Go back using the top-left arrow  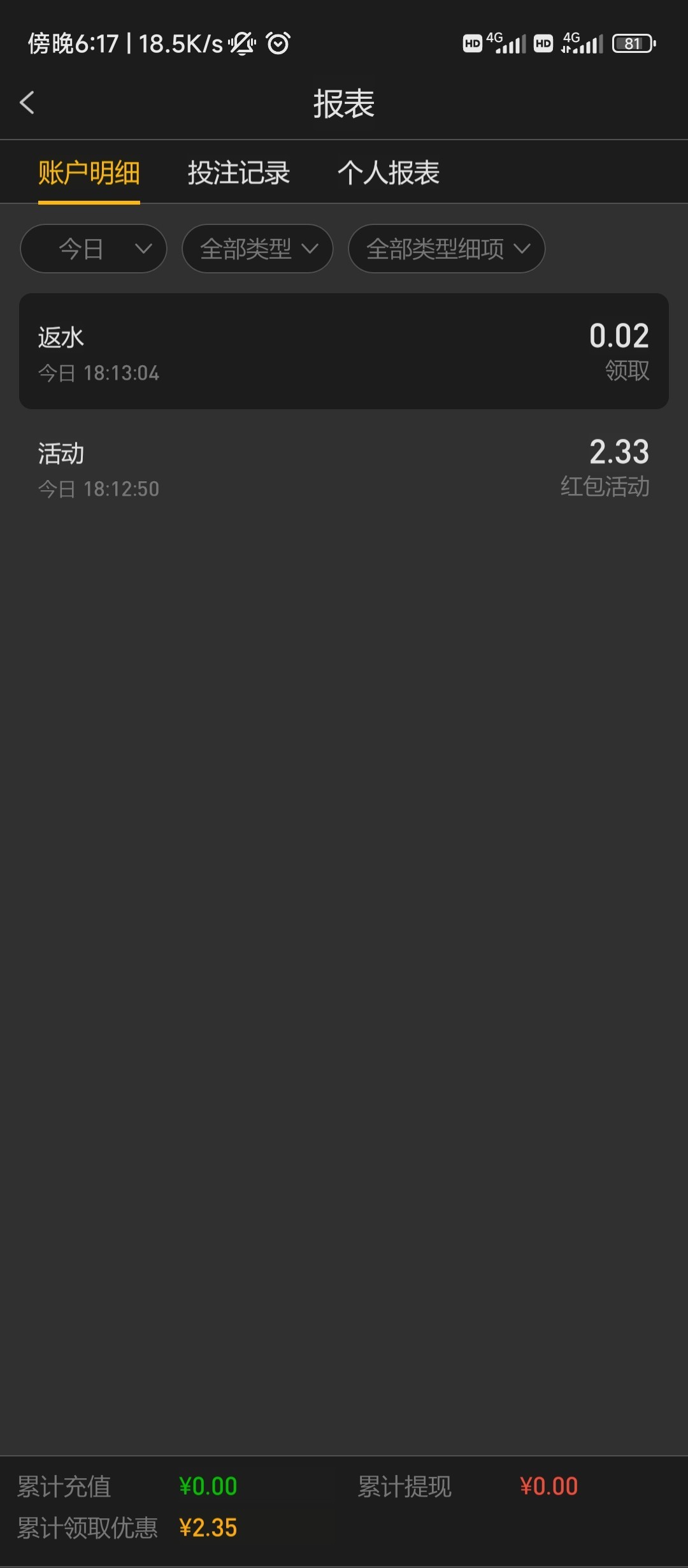(x=27, y=103)
